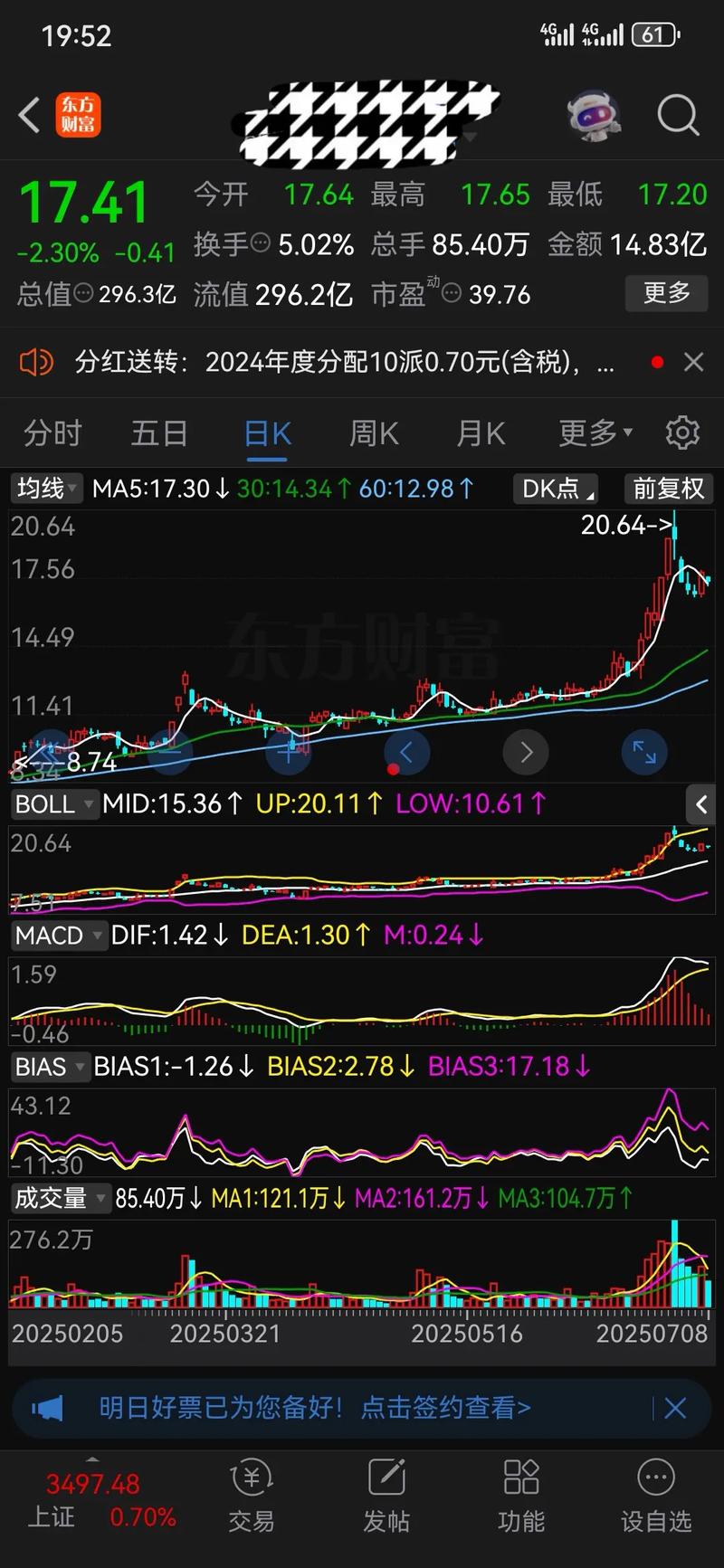
Task: Close the dividend announcement banner
Action: (693, 361)
